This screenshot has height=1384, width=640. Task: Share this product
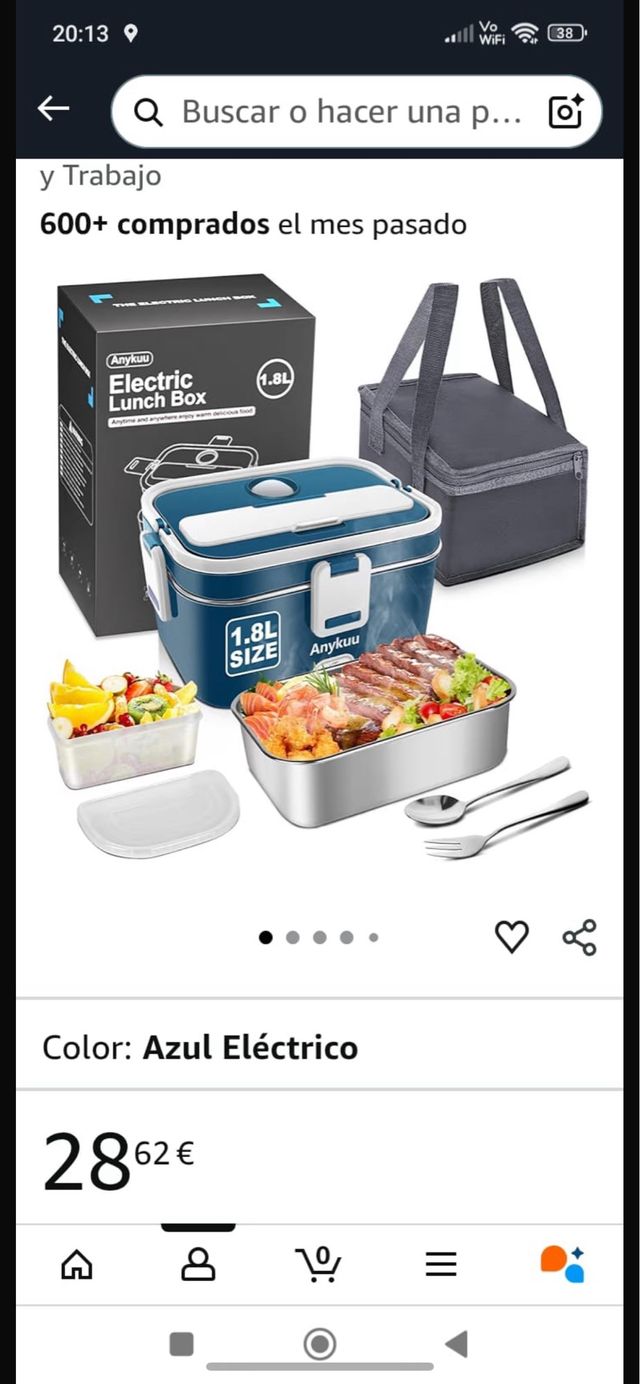pos(580,937)
